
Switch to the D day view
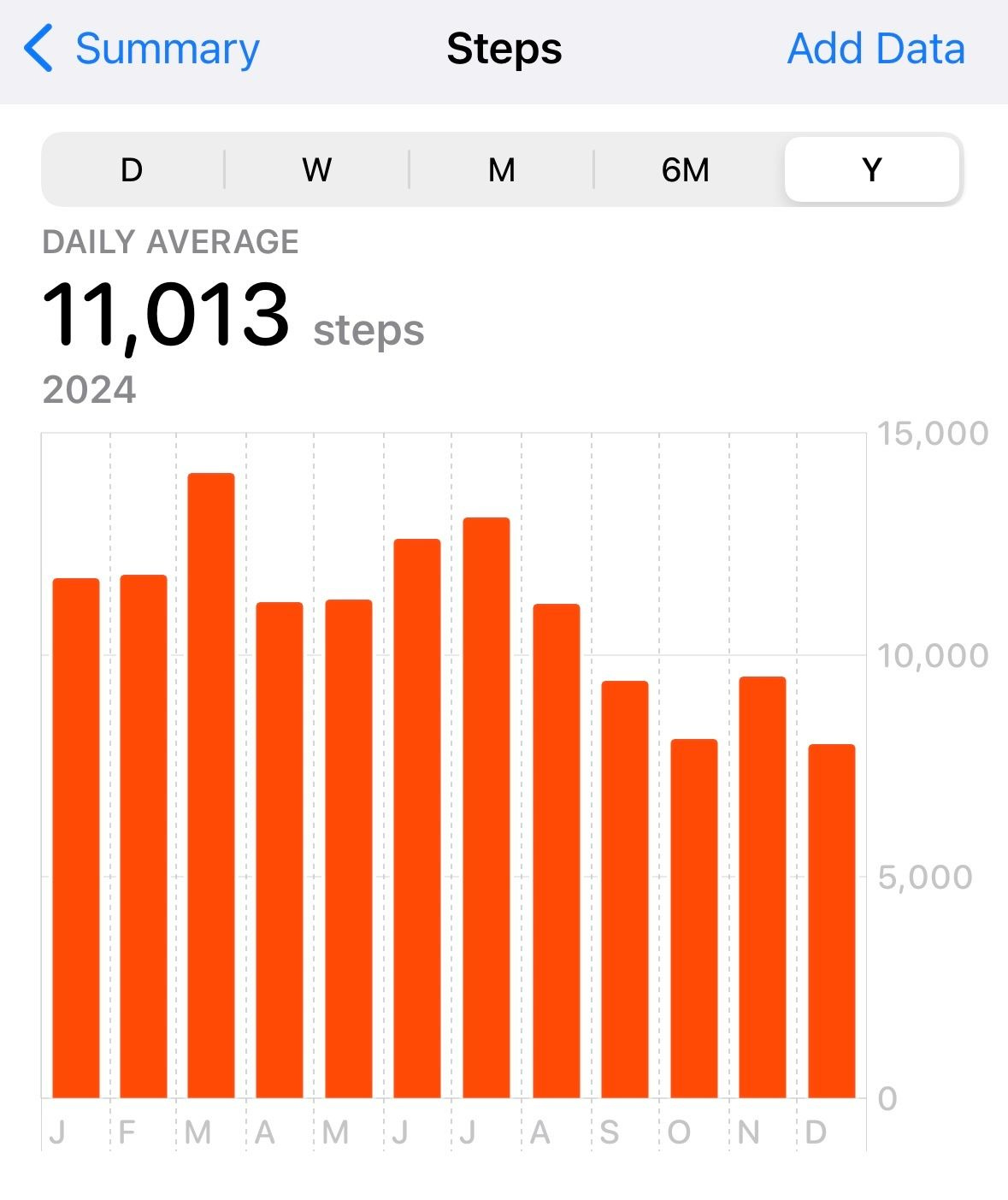(x=132, y=170)
